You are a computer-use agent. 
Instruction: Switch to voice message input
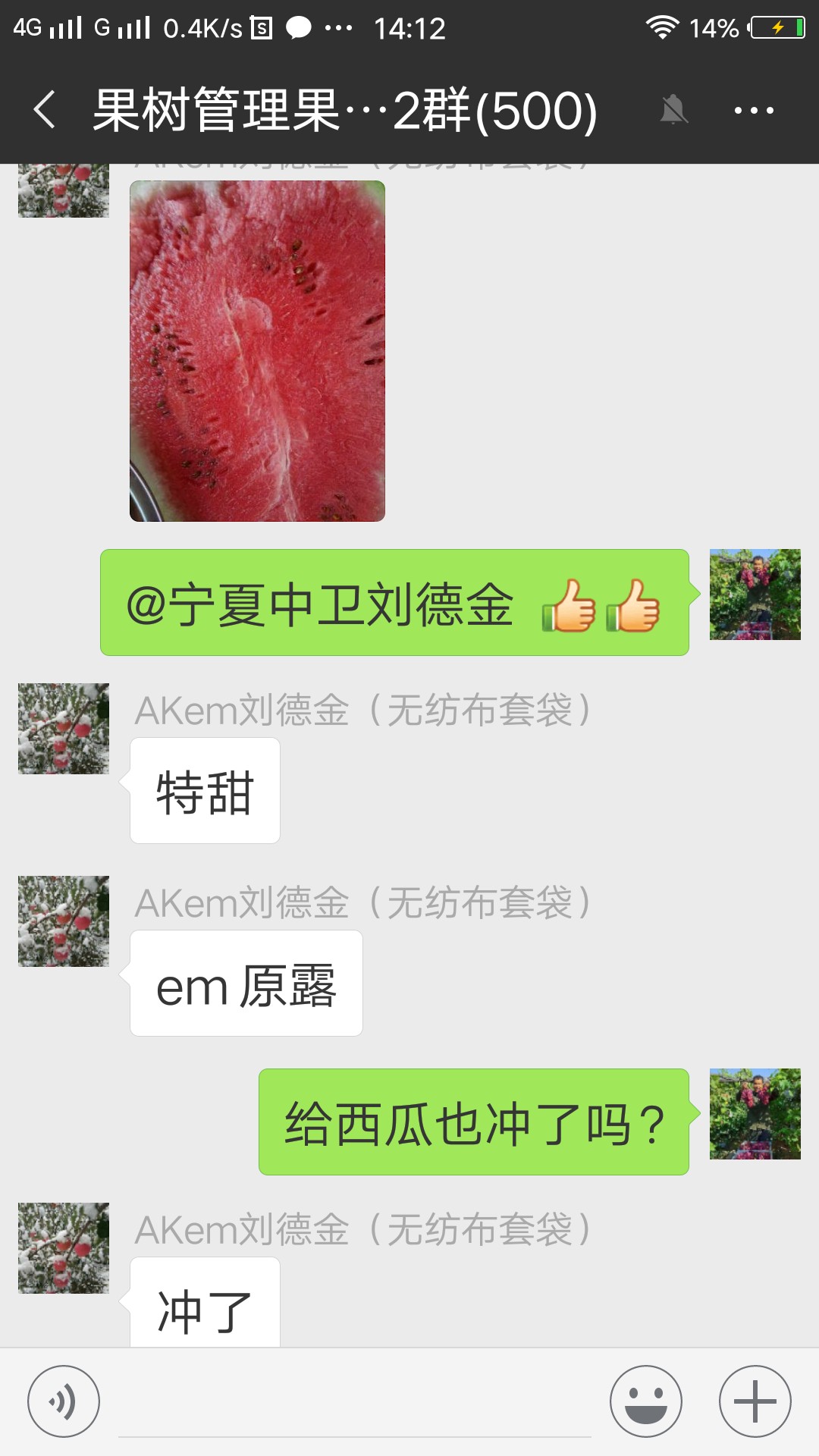click(64, 1401)
